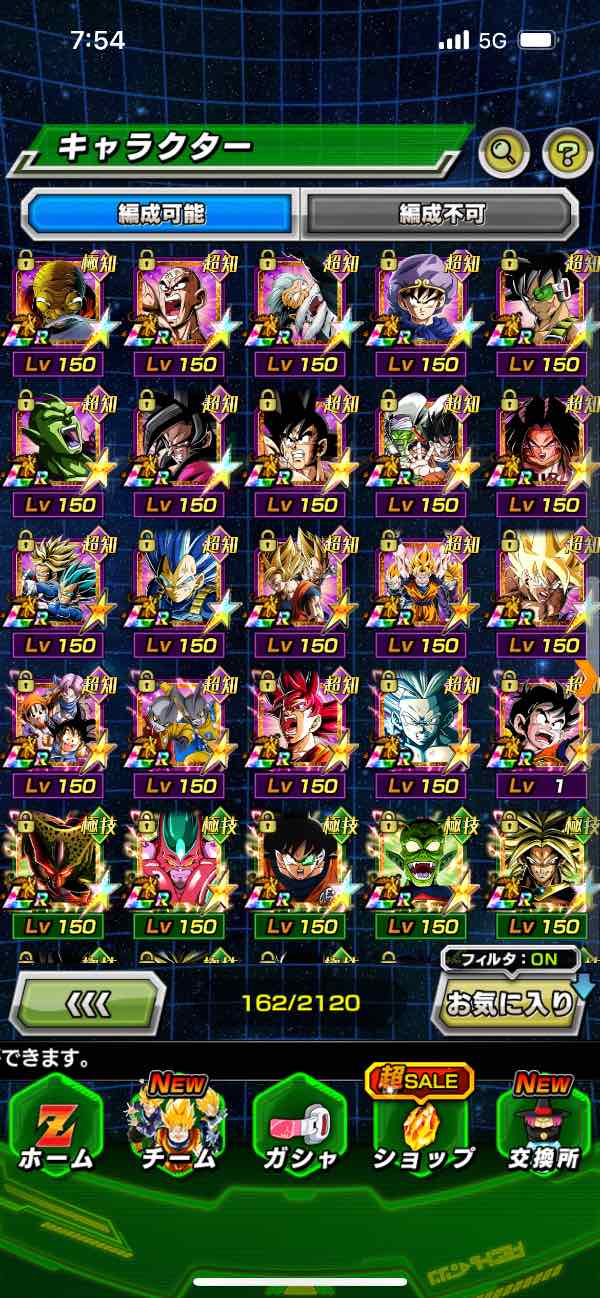Open the character search magnifier
The image size is (600, 1298).
(x=504, y=153)
